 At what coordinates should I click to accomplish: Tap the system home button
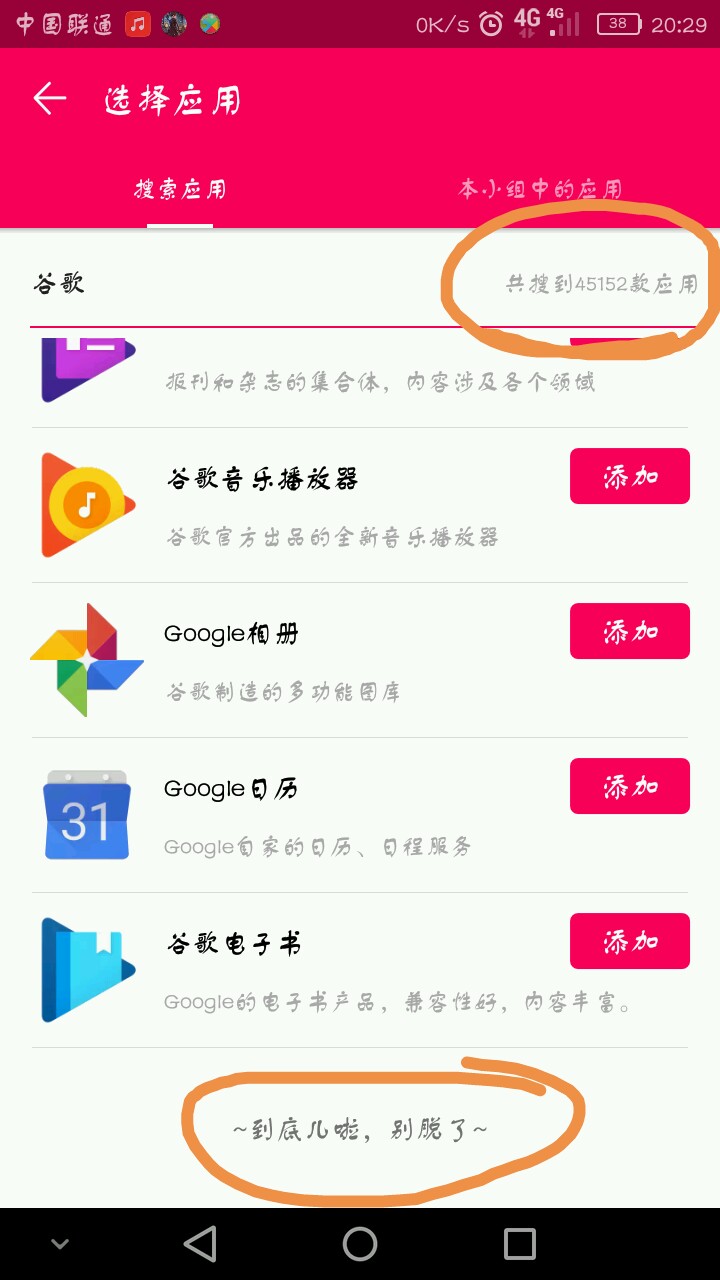pos(360,1244)
